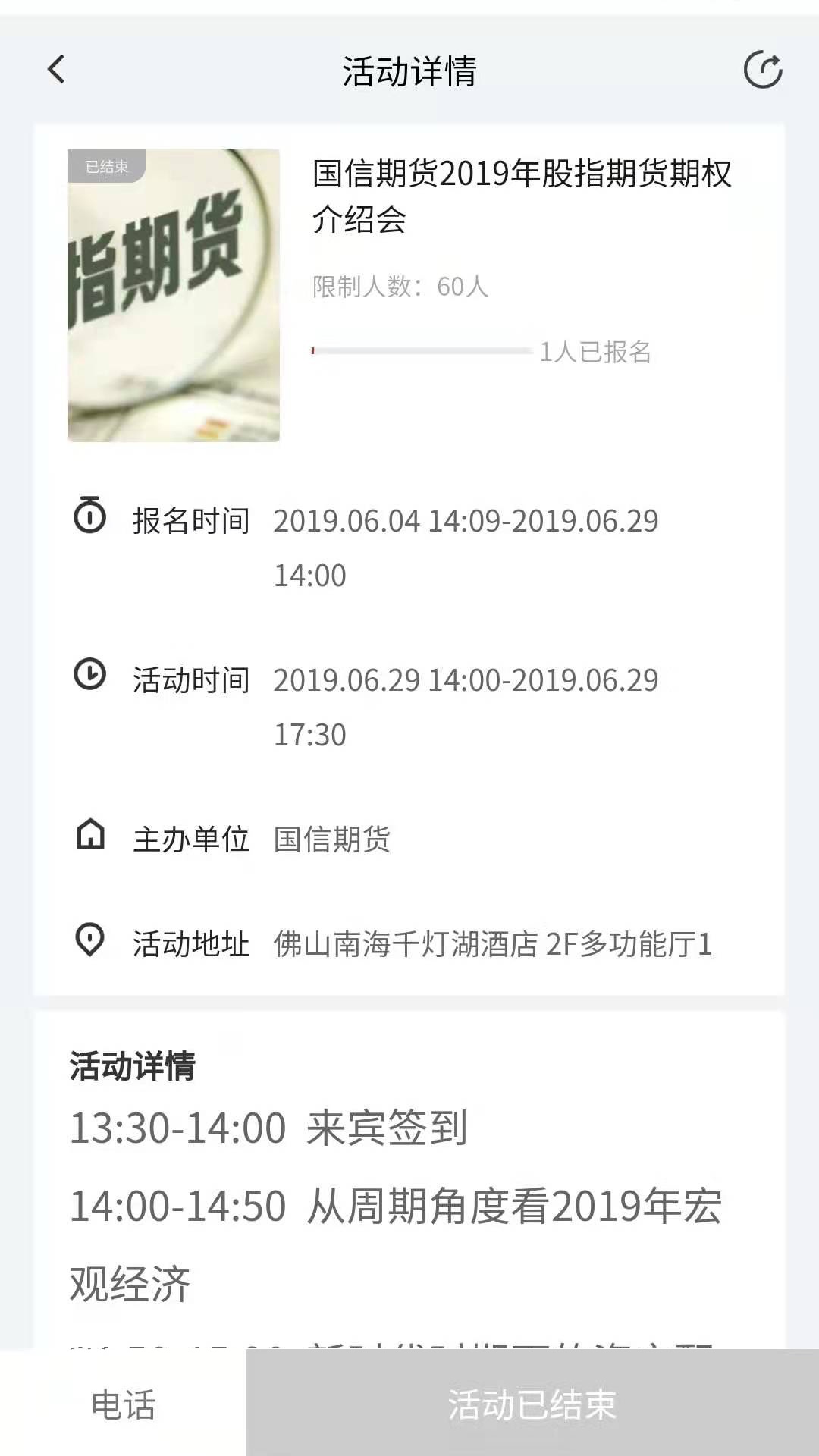Screen dimensions: 819x1456
Task: Tap the refresh/share icon top right
Action: (x=764, y=71)
